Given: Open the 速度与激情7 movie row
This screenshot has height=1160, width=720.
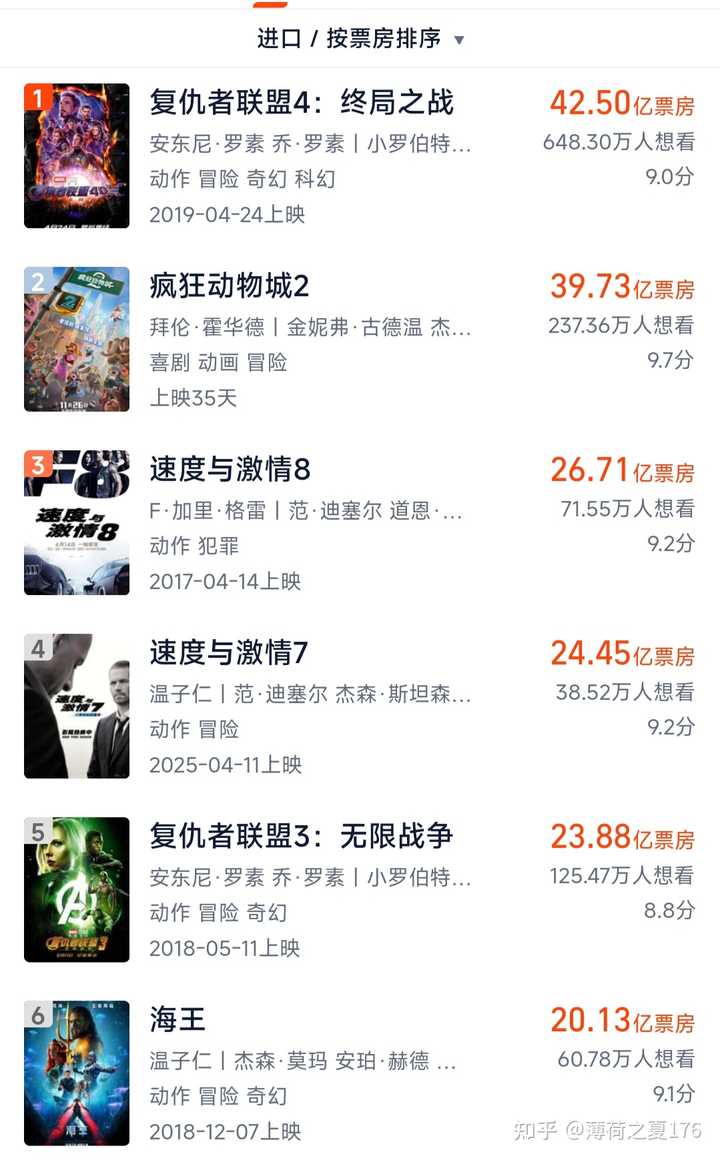Looking at the screenshot, I should (x=229, y=653).
